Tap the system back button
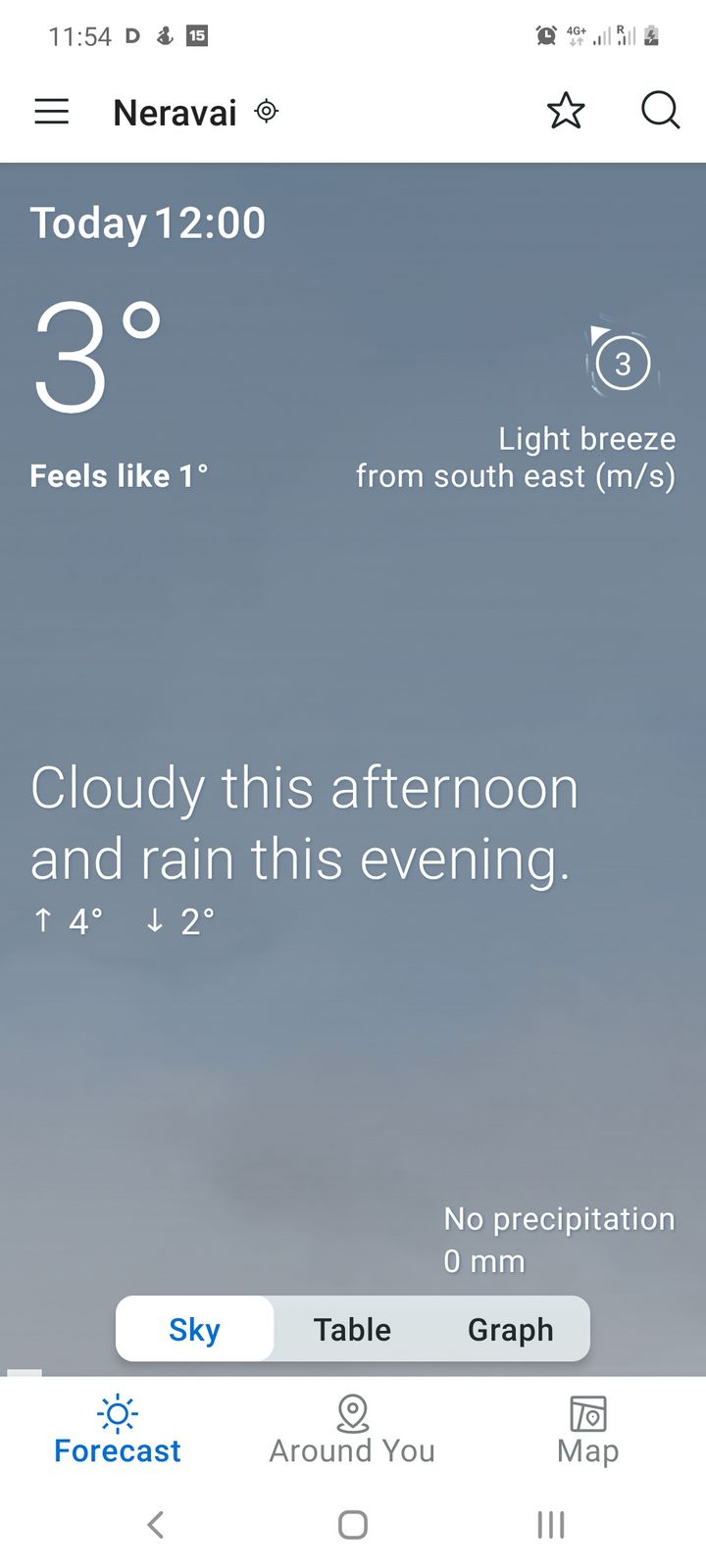The width and height of the screenshot is (706, 1568). (155, 1524)
